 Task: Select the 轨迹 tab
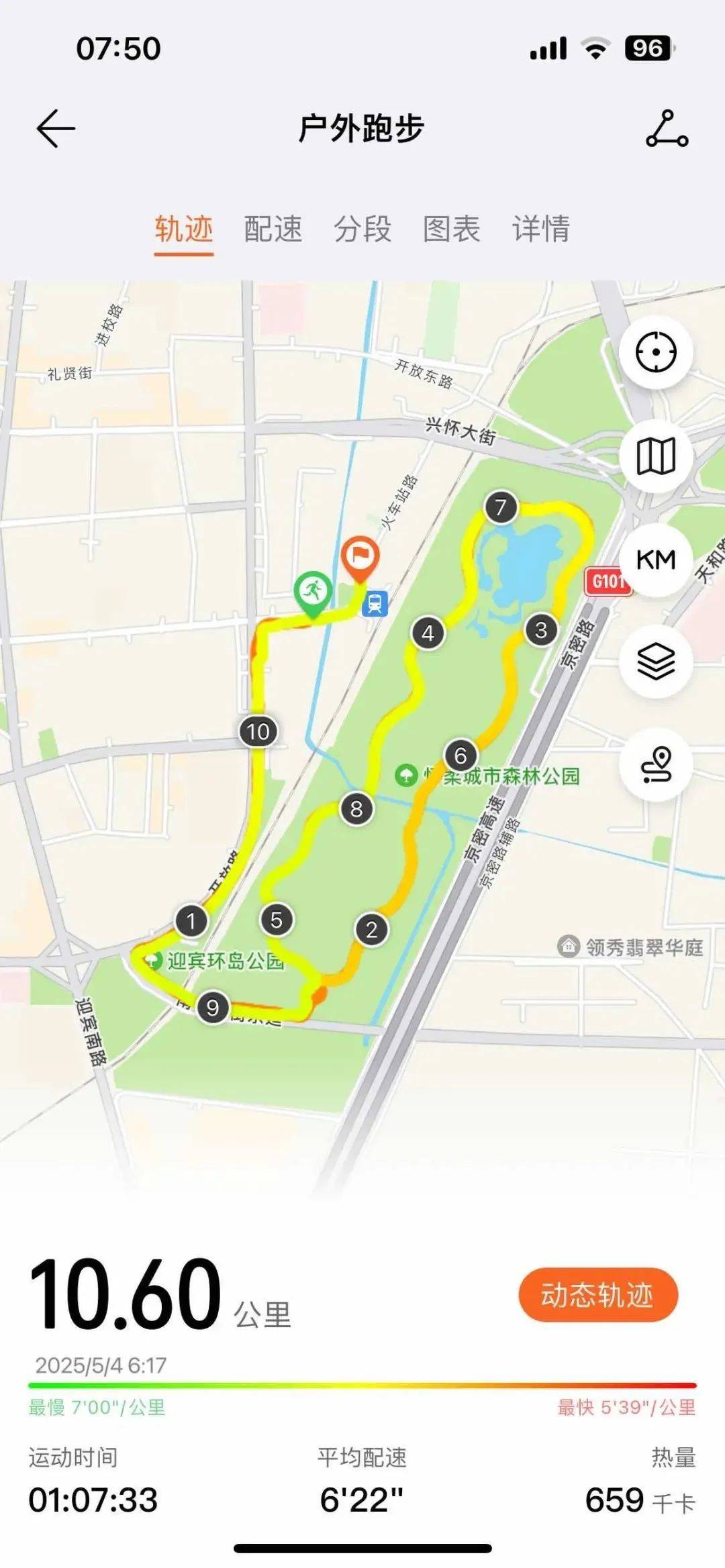point(184,229)
